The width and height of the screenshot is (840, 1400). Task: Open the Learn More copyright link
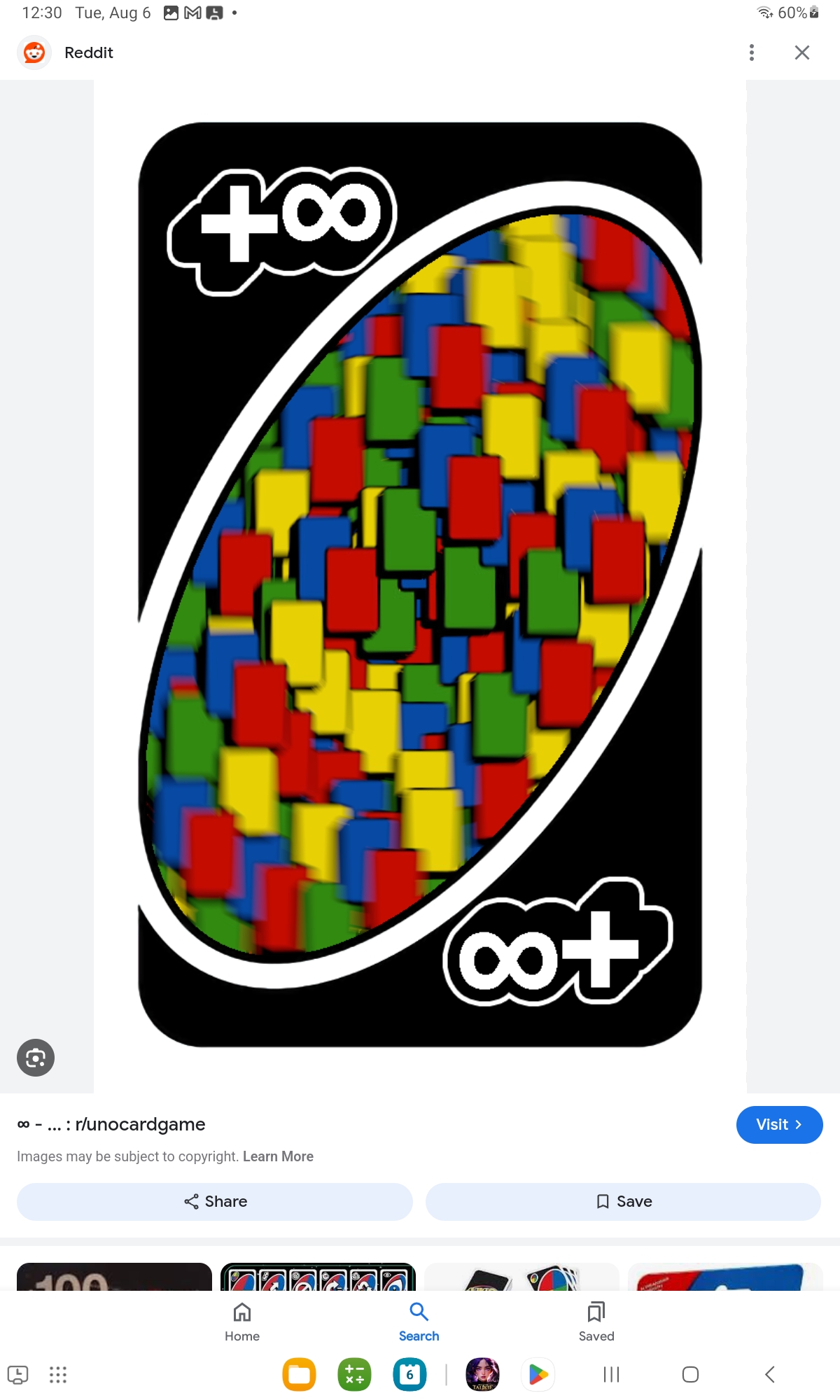point(278,1156)
